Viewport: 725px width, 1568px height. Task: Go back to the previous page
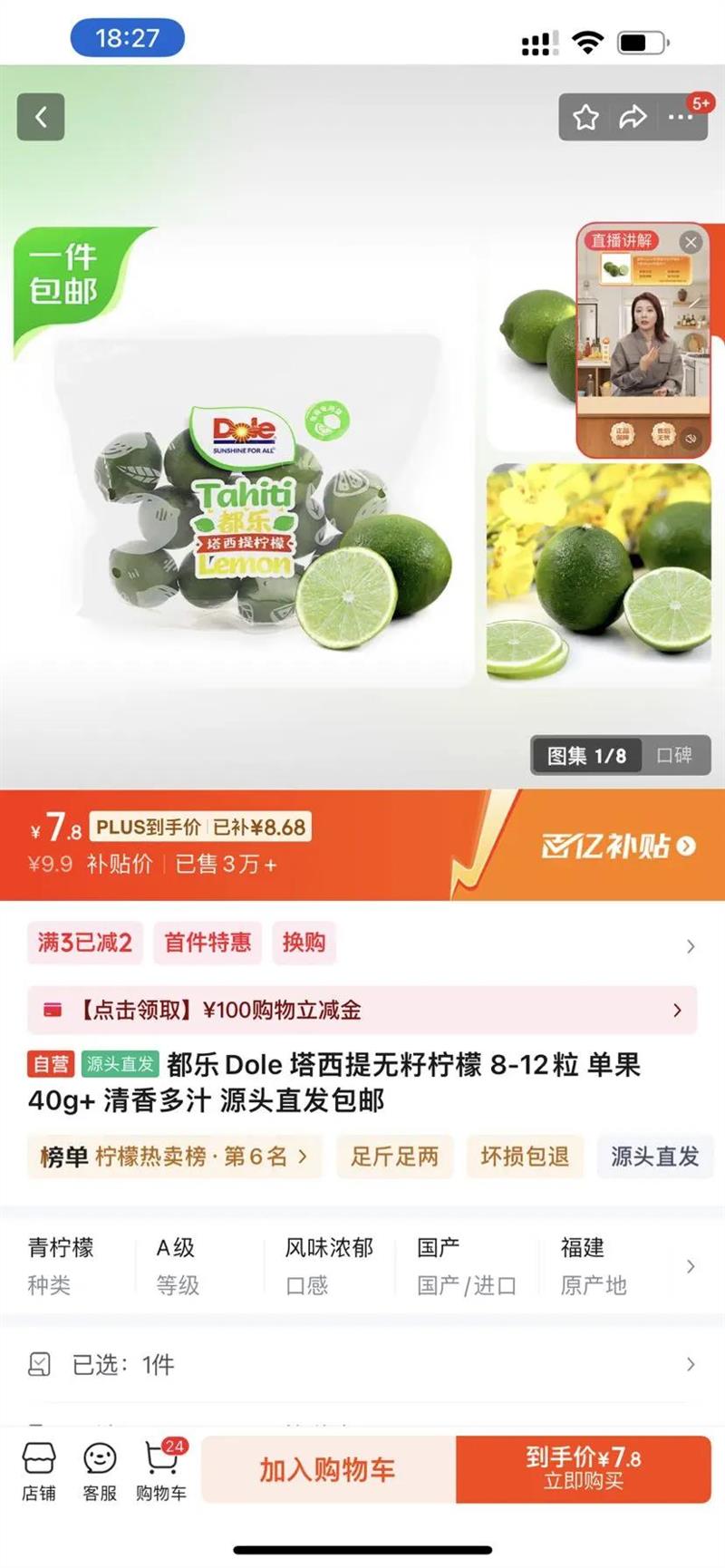click(x=41, y=117)
